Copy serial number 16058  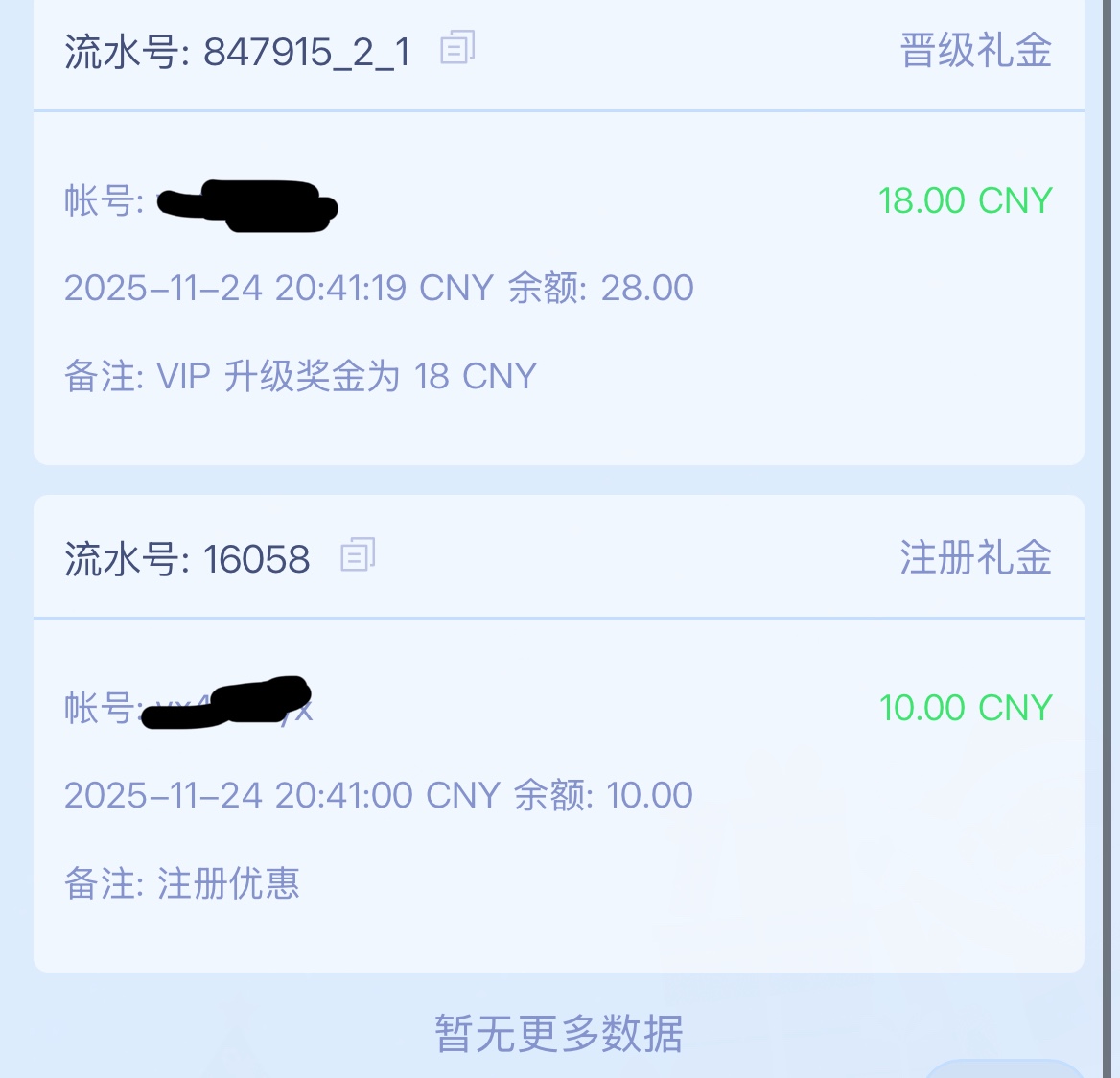(x=358, y=554)
